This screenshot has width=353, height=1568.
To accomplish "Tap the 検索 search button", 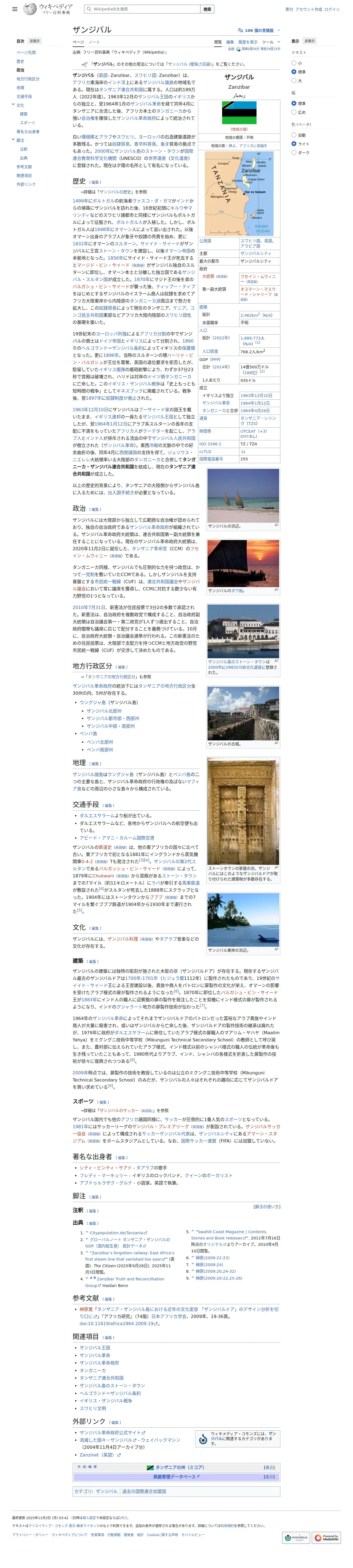I will (207, 9).
